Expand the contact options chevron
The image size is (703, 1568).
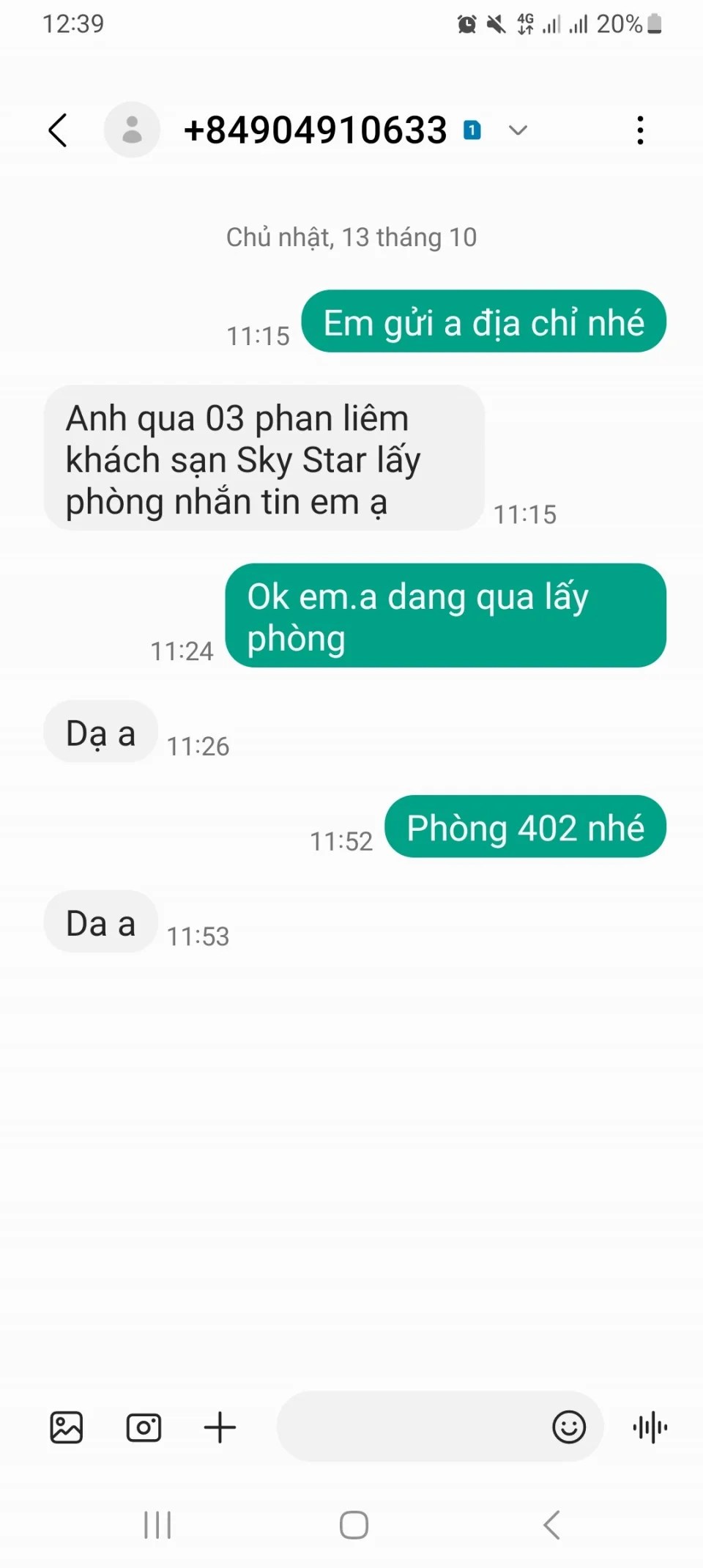pos(518,130)
